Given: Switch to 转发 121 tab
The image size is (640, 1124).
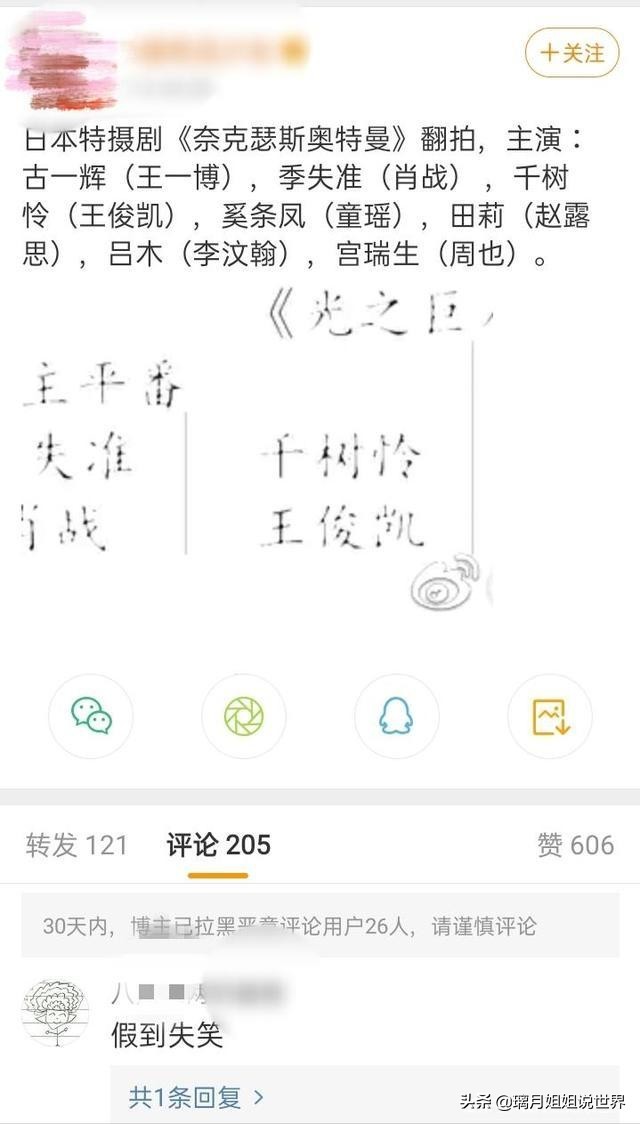Looking at the screenshot, I should click(x=77, y=845).
